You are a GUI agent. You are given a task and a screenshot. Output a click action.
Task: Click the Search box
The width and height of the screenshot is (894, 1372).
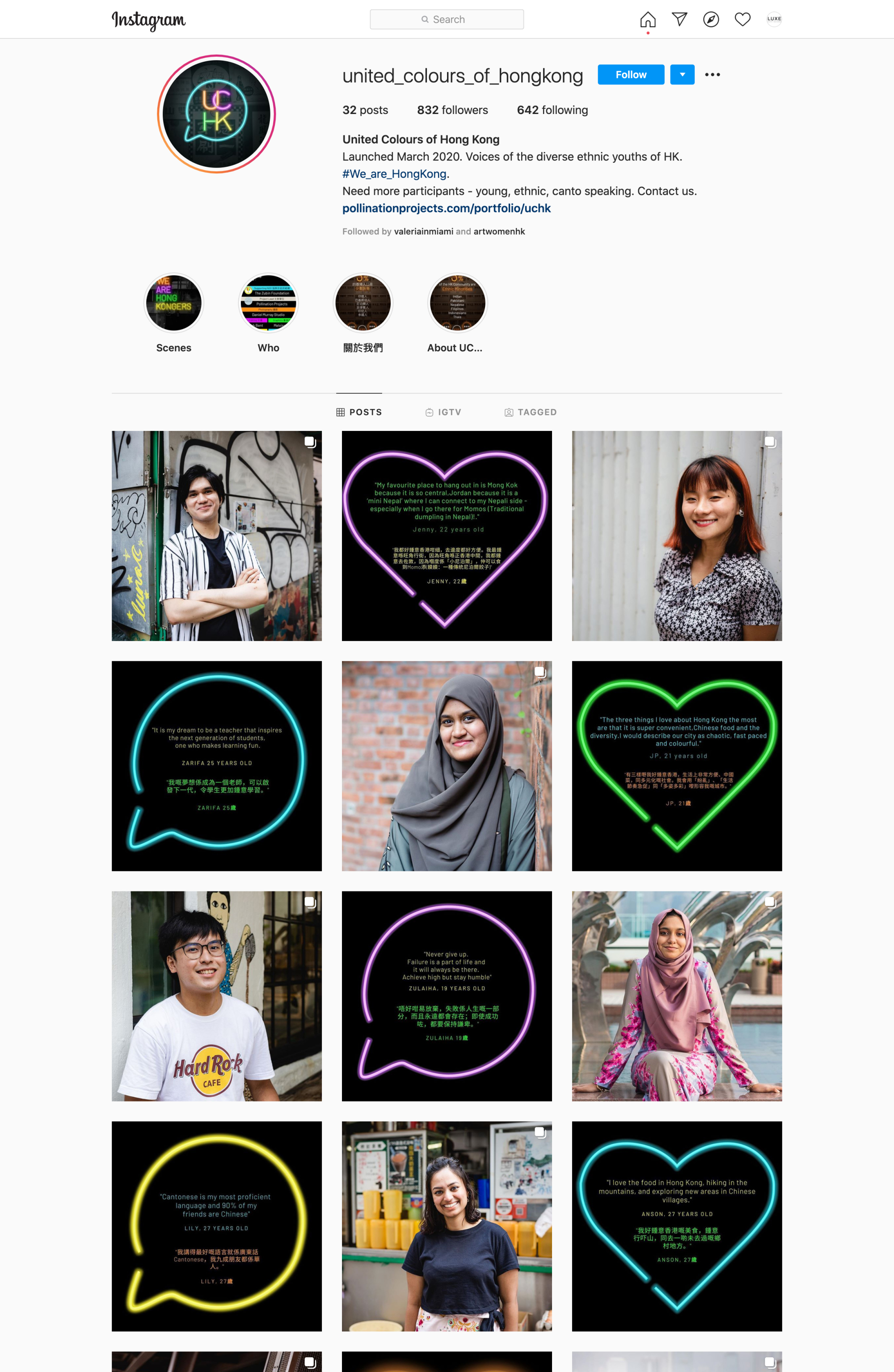(447, 19)
